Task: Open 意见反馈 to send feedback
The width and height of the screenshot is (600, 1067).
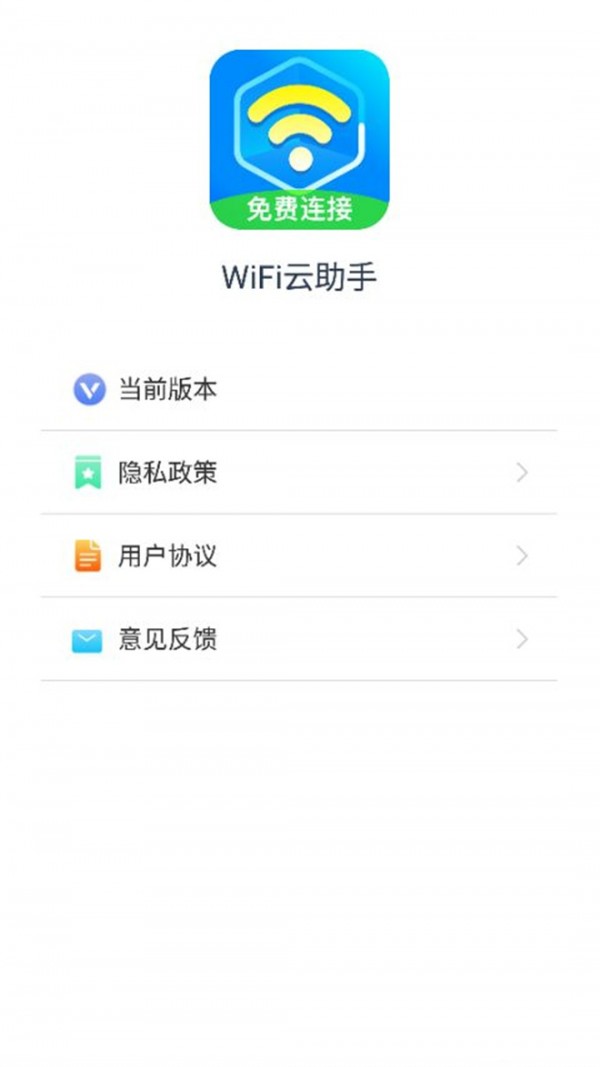Action: click(298, 639)
